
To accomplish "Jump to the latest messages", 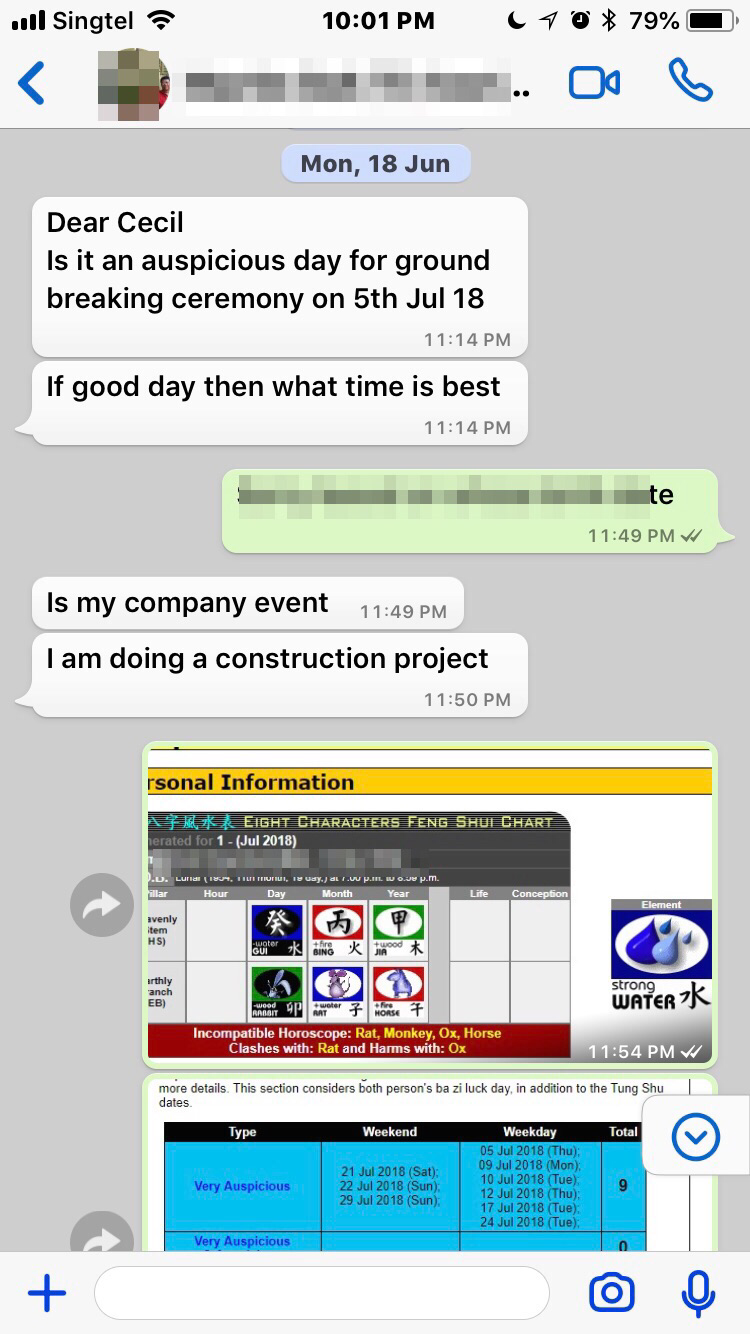I will click(696, 1136).
